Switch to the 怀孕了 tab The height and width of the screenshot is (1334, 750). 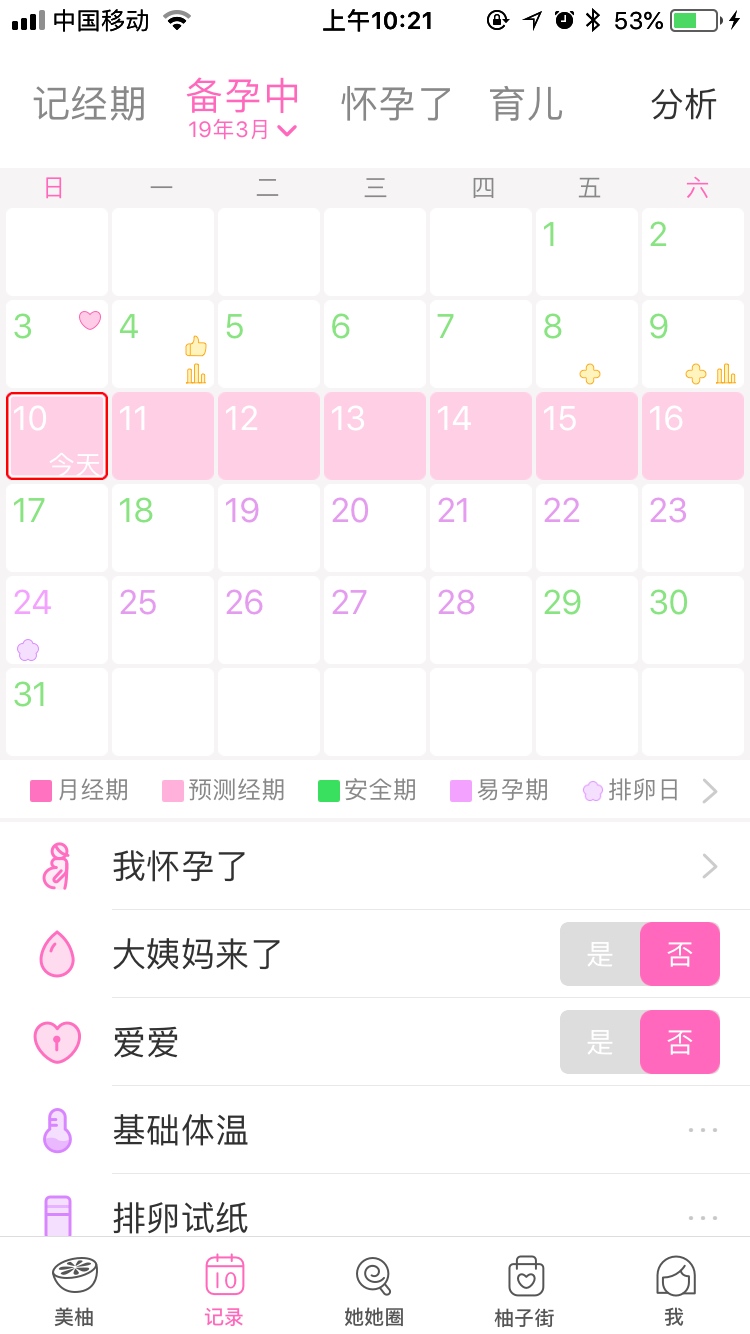pyautogui.click(x=396, y=104)
